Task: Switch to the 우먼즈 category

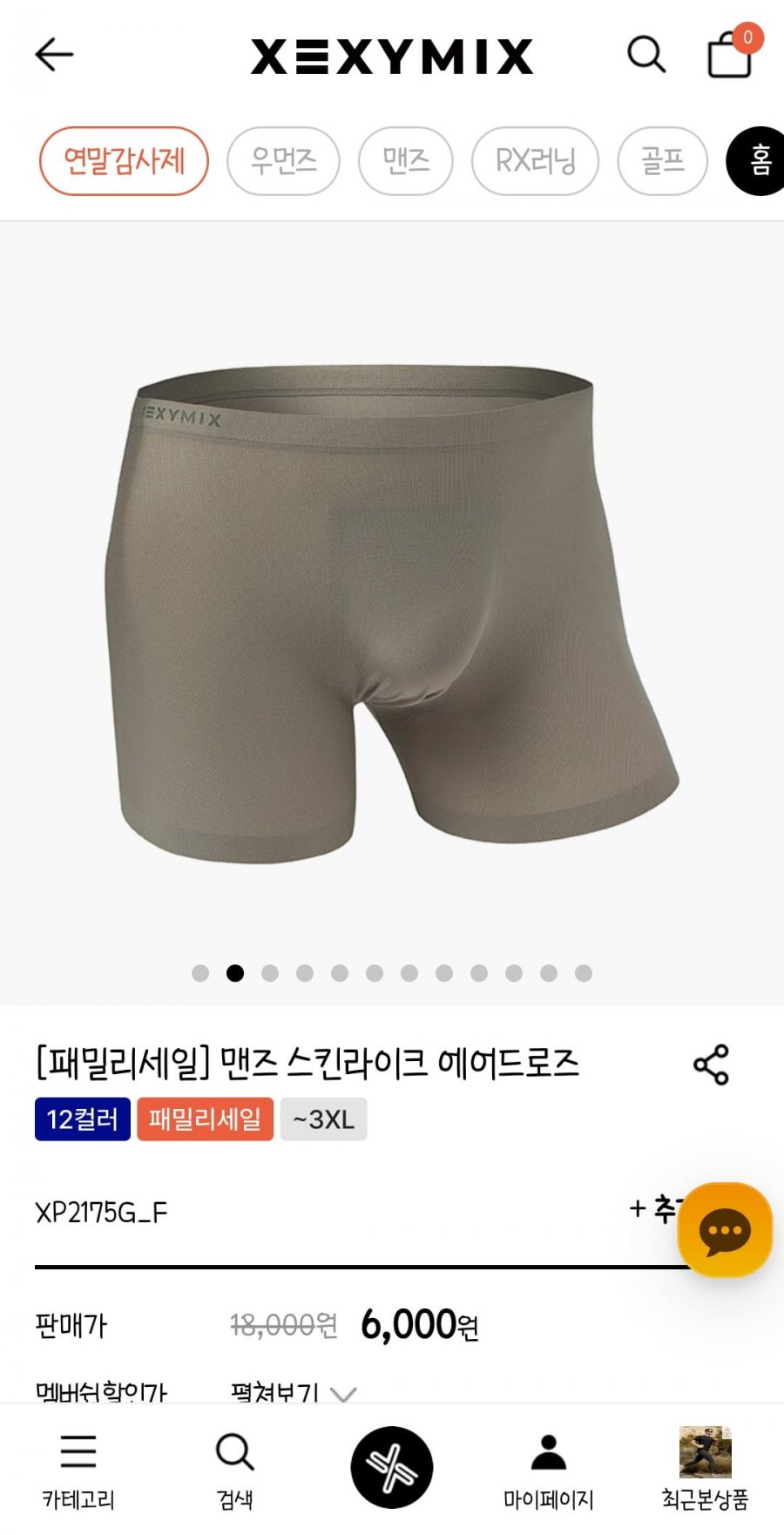Action: pyautogui.click(x=283, y=161)
